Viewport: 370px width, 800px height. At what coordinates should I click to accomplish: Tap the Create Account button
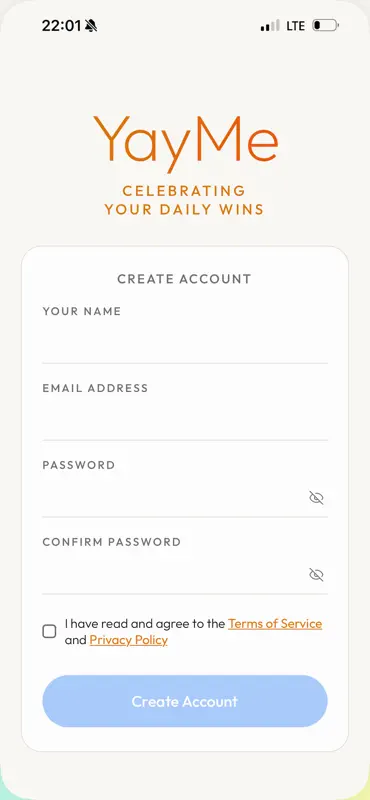coord(185,701)
